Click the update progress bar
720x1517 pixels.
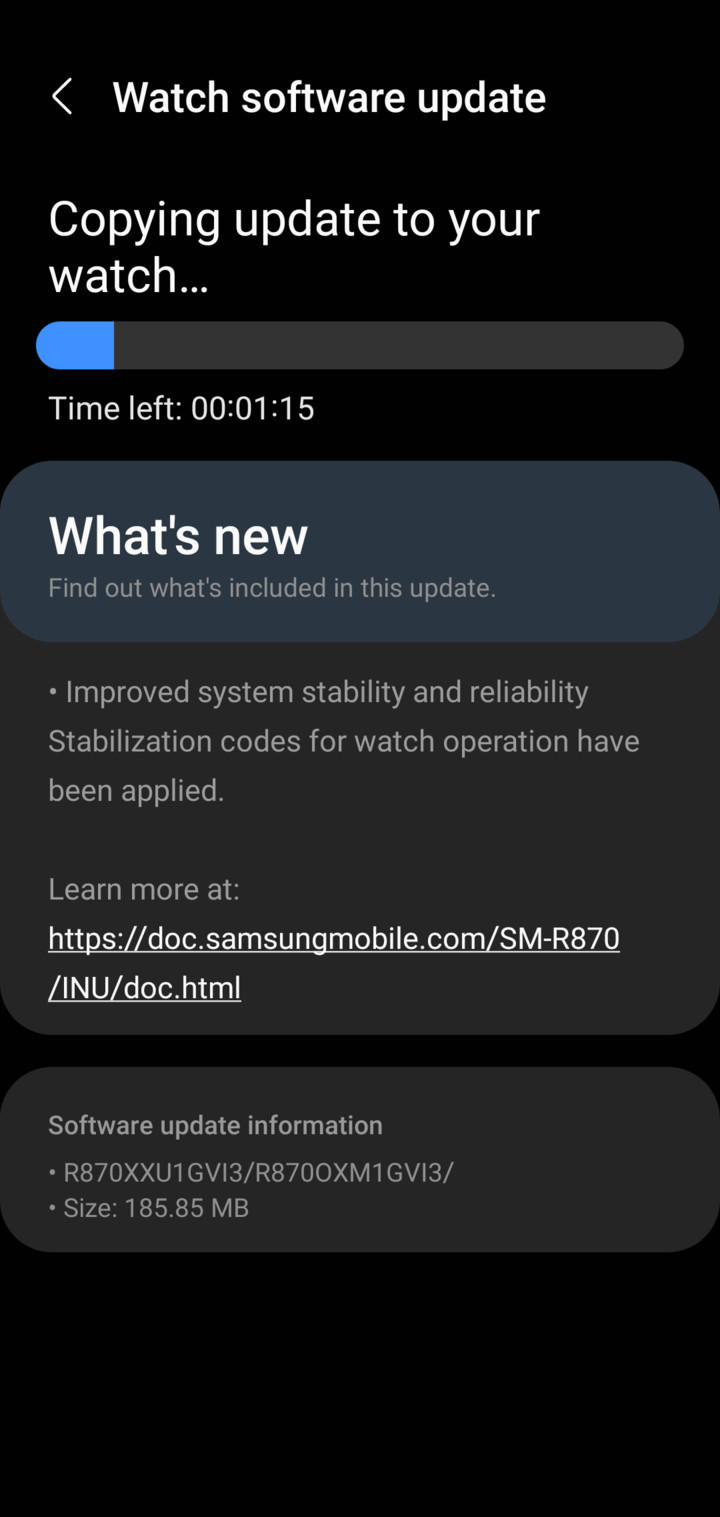[360, 345]
